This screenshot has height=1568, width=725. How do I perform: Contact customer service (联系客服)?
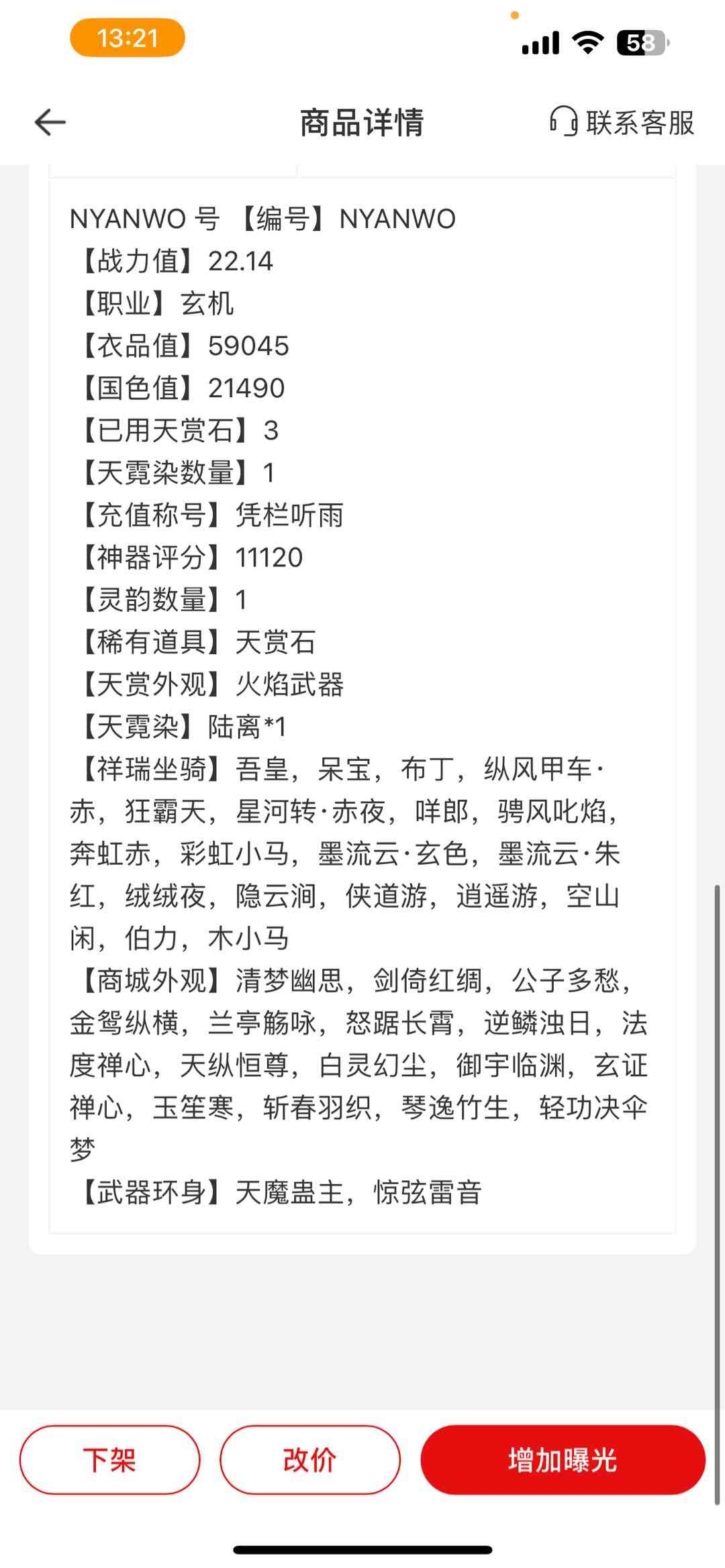tap(622, 122)
